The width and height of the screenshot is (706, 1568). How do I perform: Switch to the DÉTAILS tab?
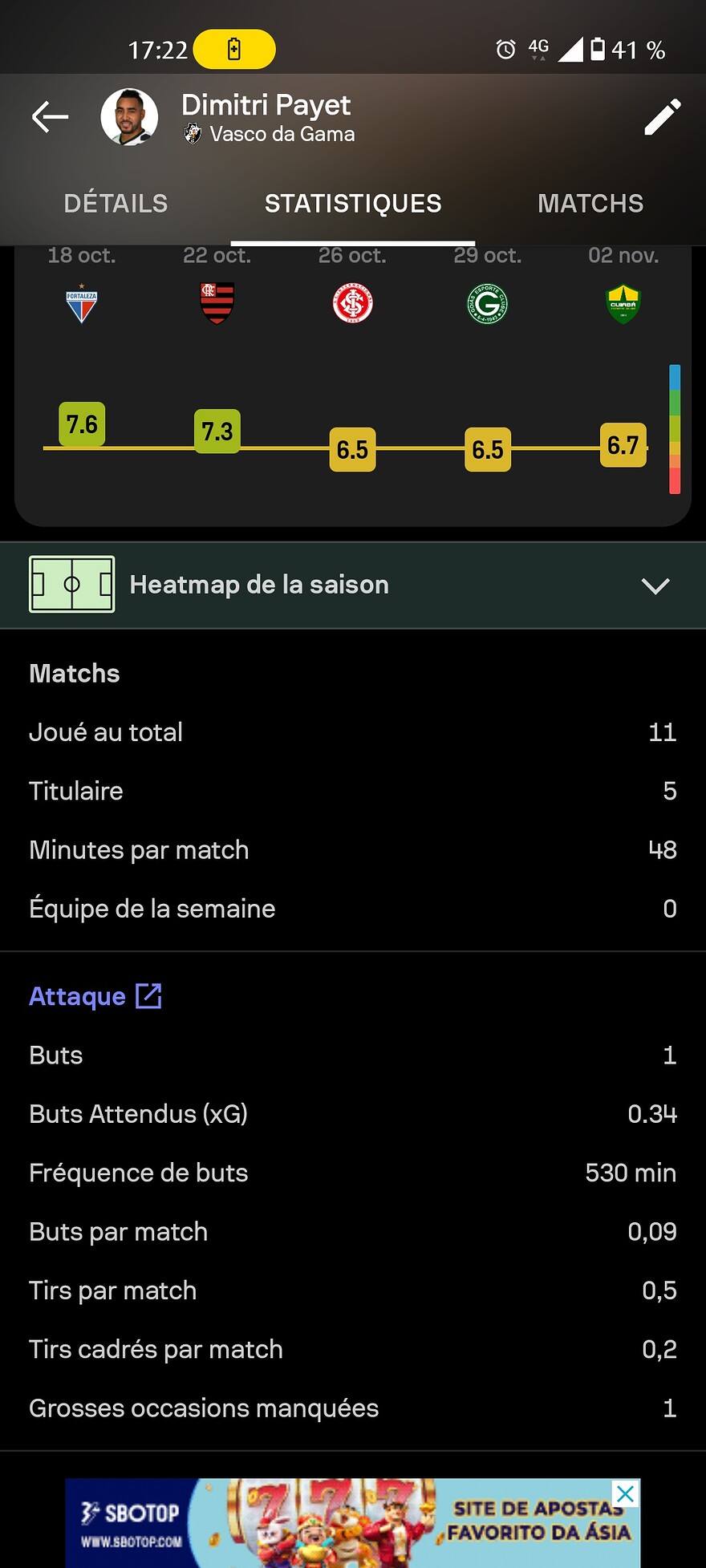pos(116,204)
